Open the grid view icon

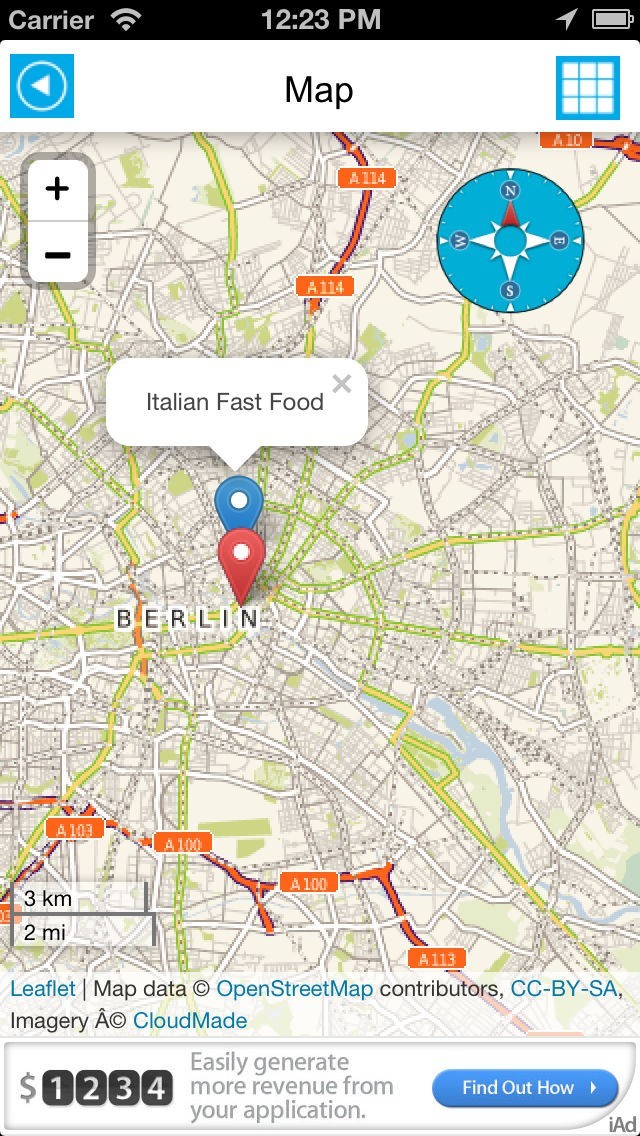[x=588, y=88]
